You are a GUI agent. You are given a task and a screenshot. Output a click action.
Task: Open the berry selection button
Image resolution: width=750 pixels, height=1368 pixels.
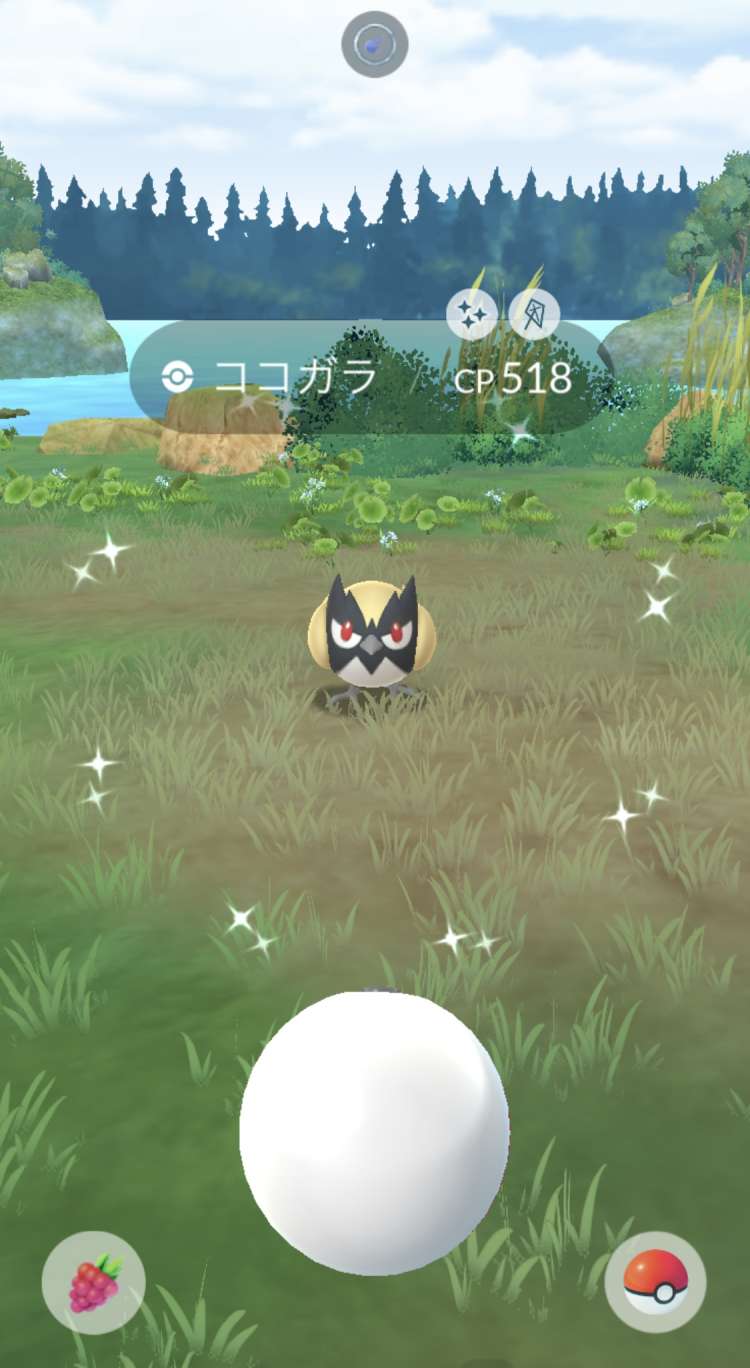coord(94,1282)
